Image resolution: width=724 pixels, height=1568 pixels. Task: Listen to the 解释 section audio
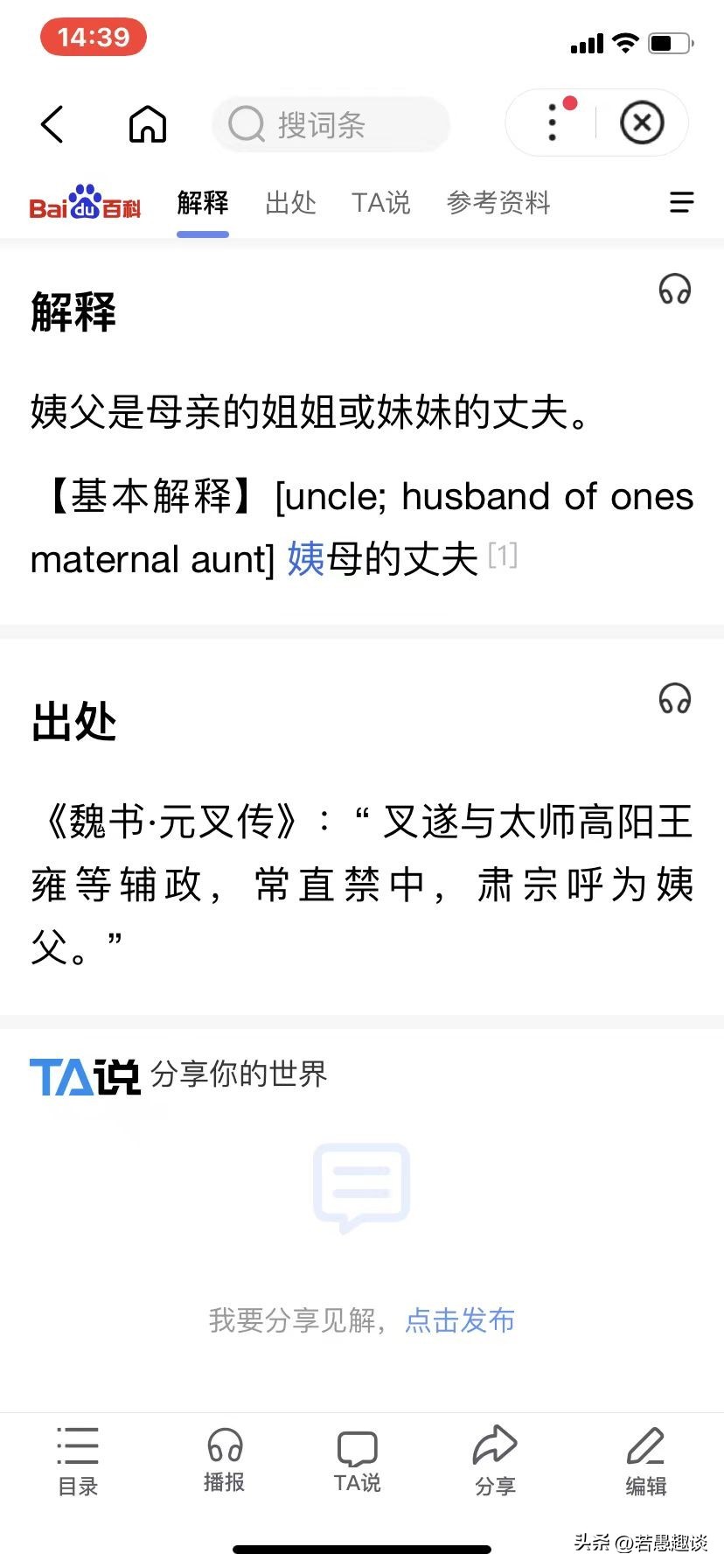click(674, 290)
